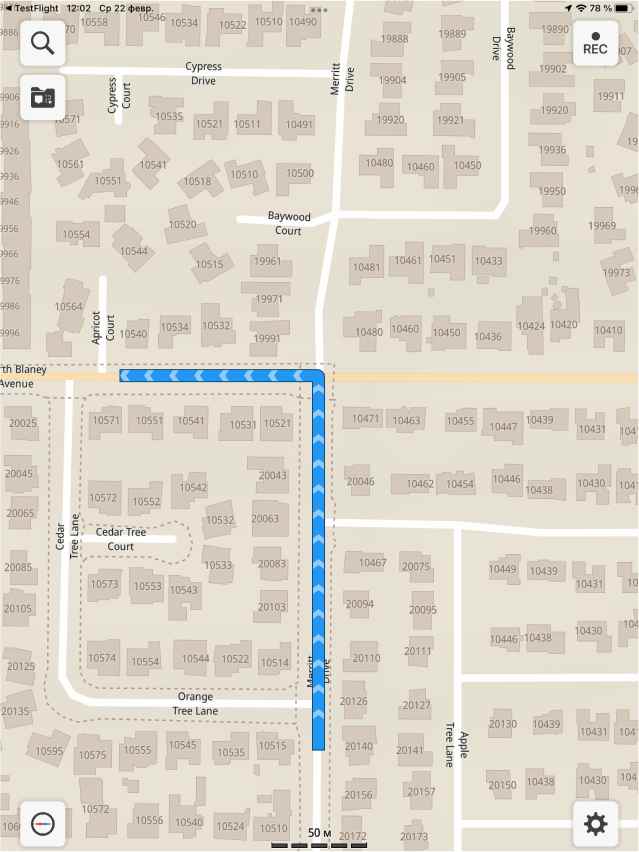
Task: Start recording with the REC button
Action: [x=595, y=43]
